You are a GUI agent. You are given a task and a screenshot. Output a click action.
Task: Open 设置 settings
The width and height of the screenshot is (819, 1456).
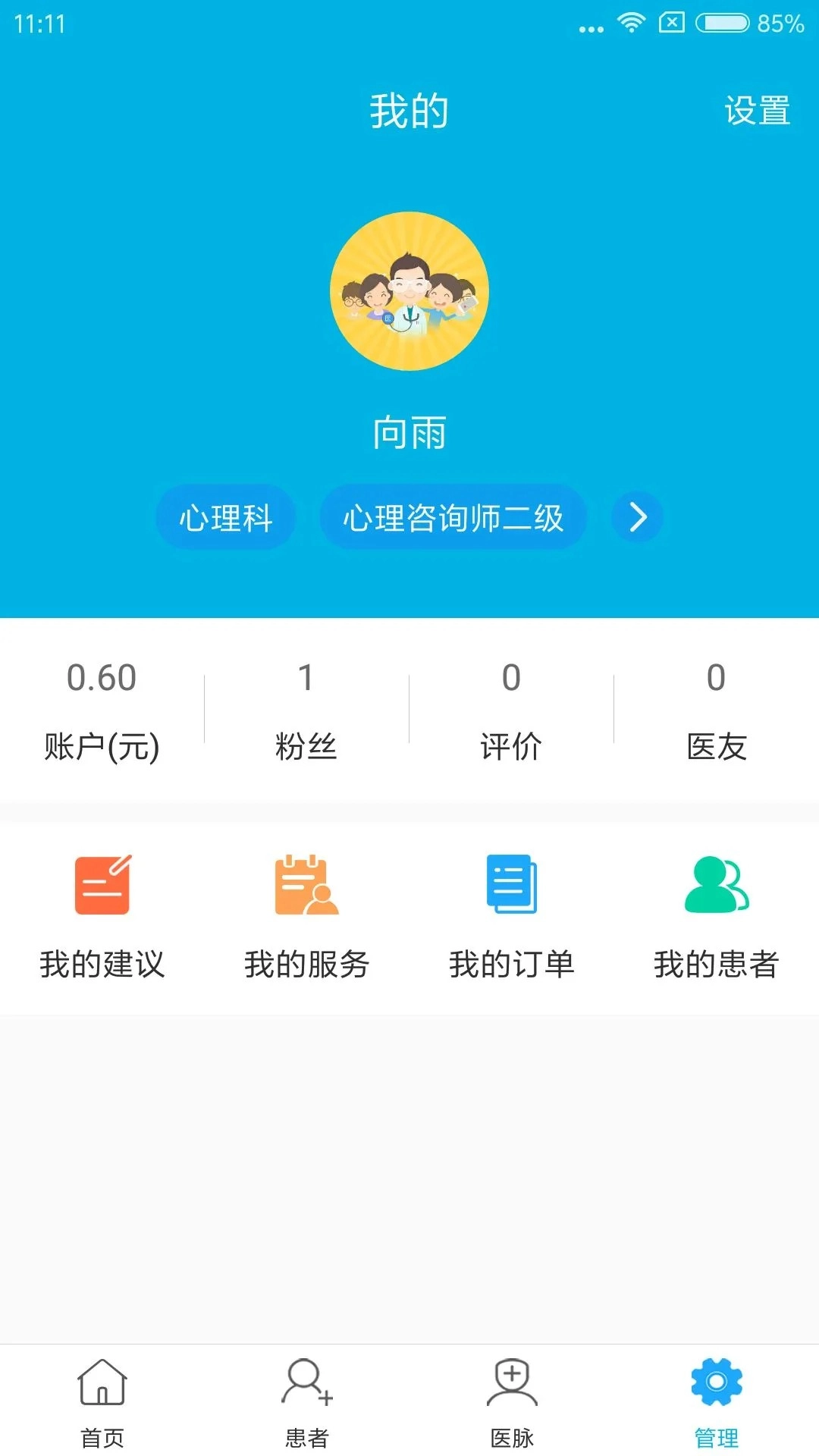755,111
